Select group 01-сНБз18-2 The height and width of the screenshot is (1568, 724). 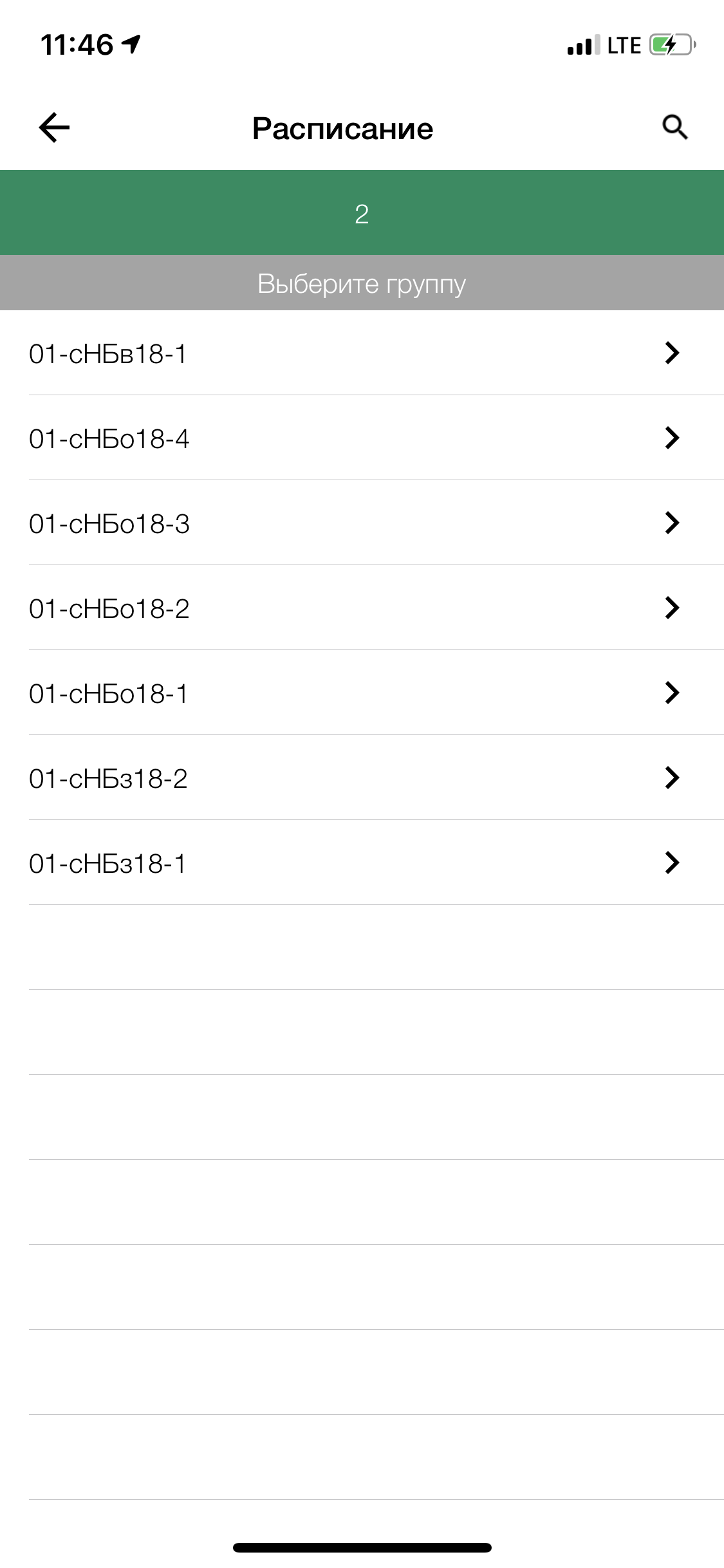(362, 778)
